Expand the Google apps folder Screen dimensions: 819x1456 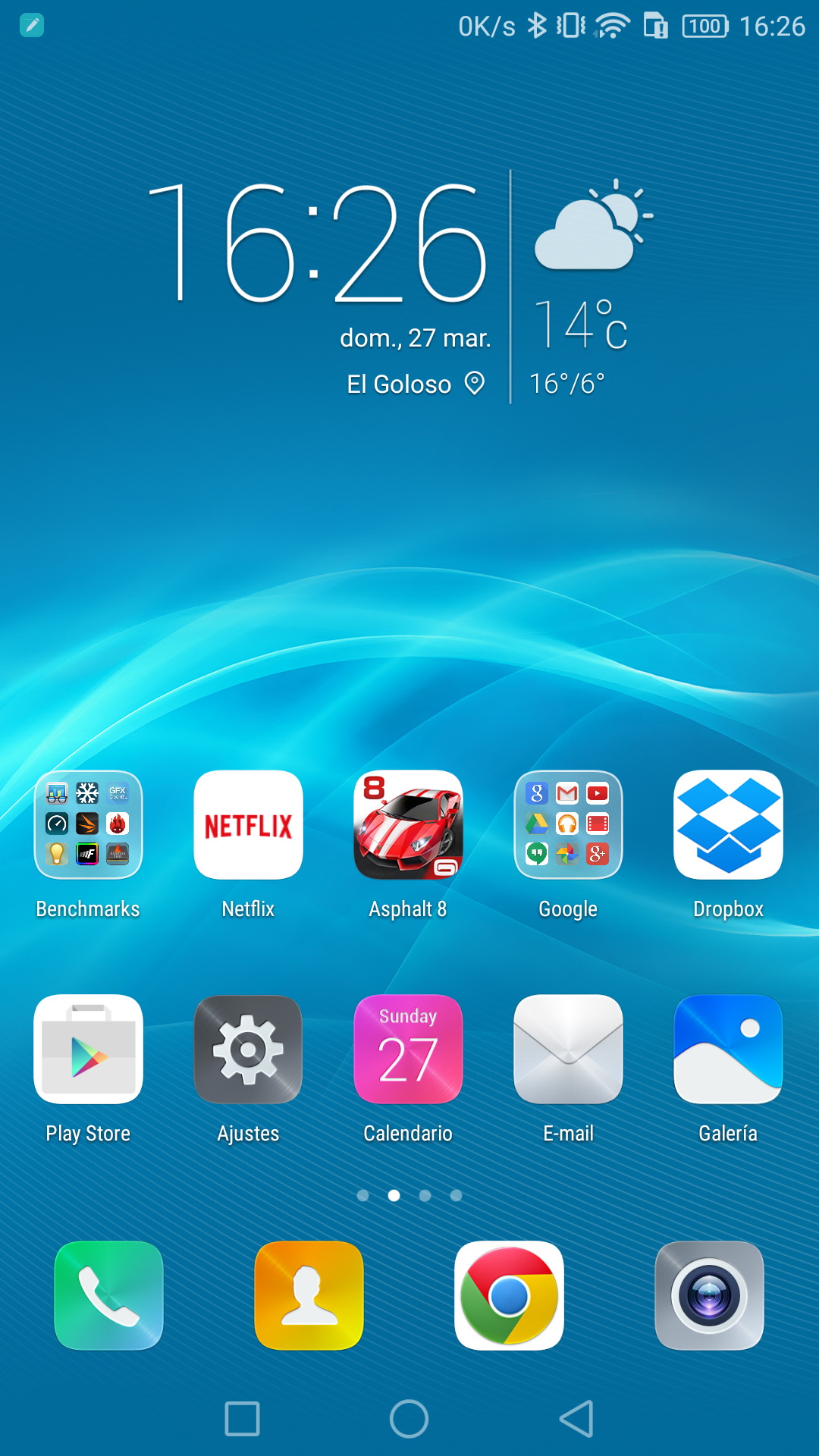[x=568, y=825]
